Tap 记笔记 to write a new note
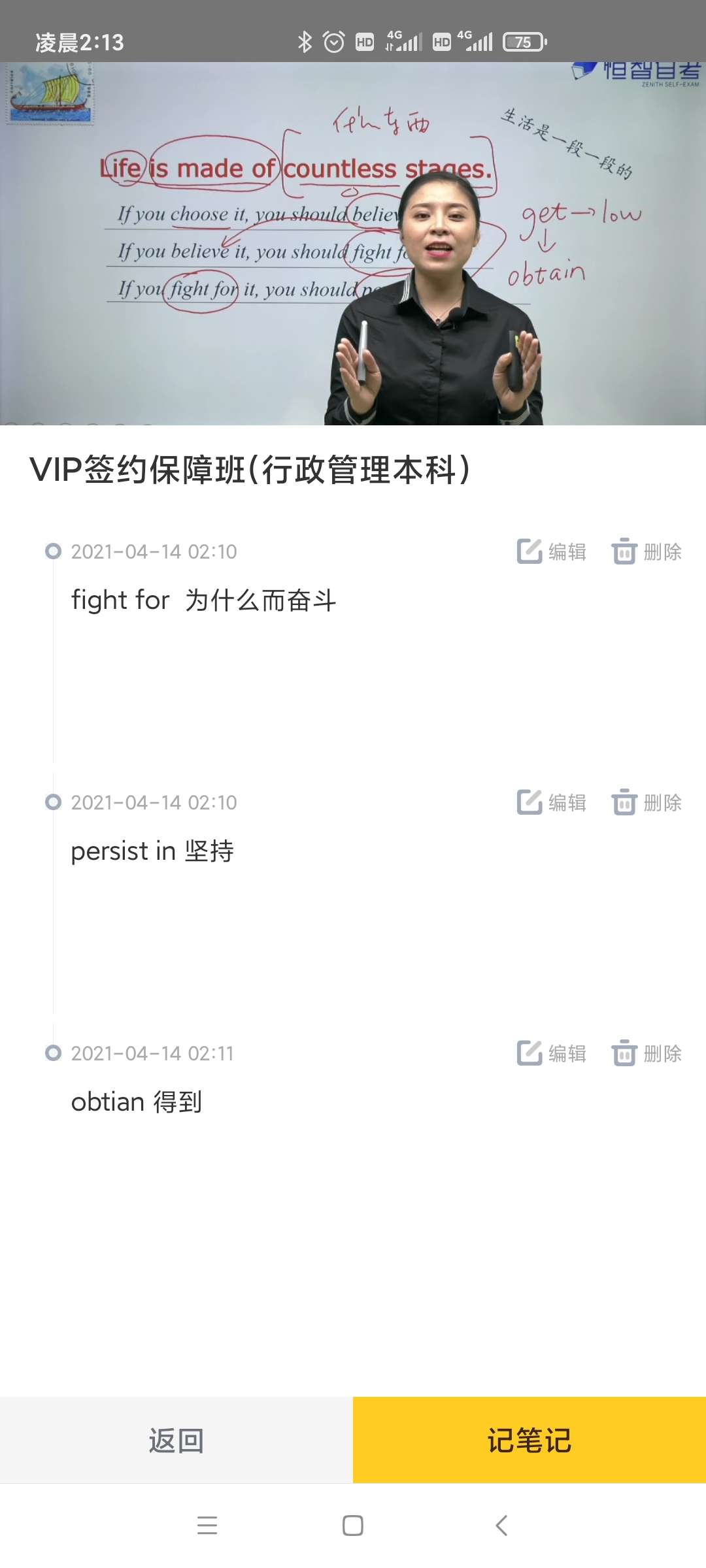Image resolution: width=706 pixels, height=1568 pixels. [529, 1440]
